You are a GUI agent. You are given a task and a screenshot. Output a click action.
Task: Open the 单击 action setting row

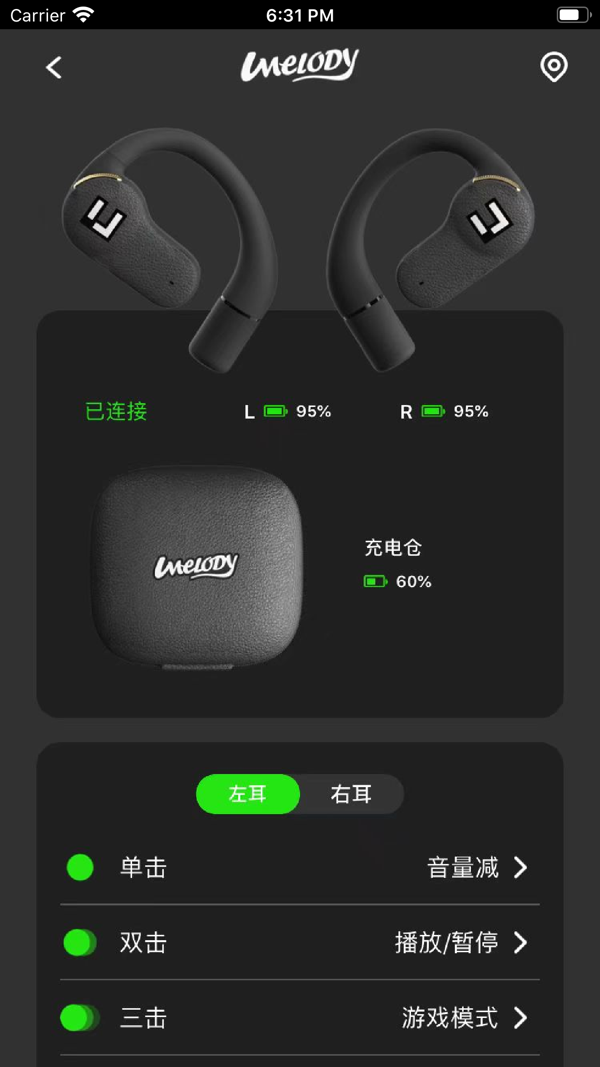click(300, 868)
